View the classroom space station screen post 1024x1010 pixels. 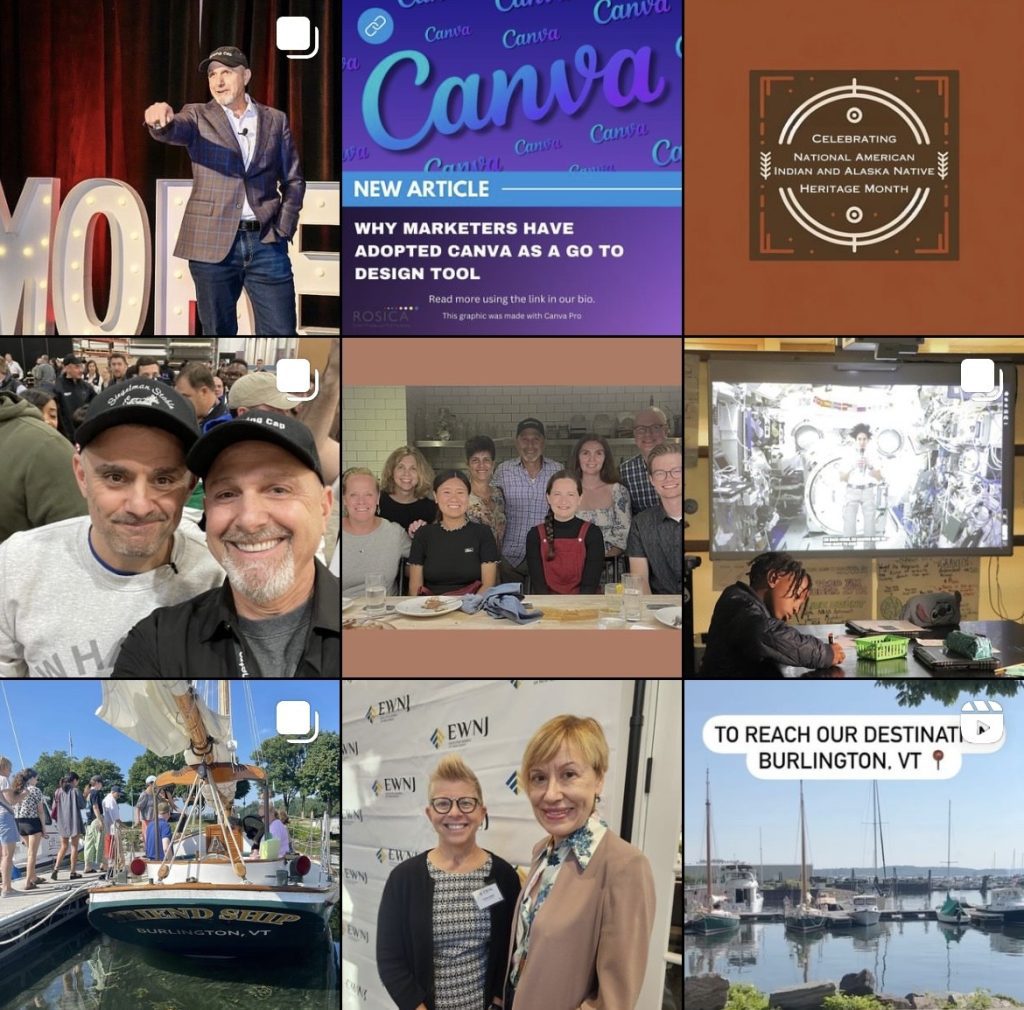[854, 508]
